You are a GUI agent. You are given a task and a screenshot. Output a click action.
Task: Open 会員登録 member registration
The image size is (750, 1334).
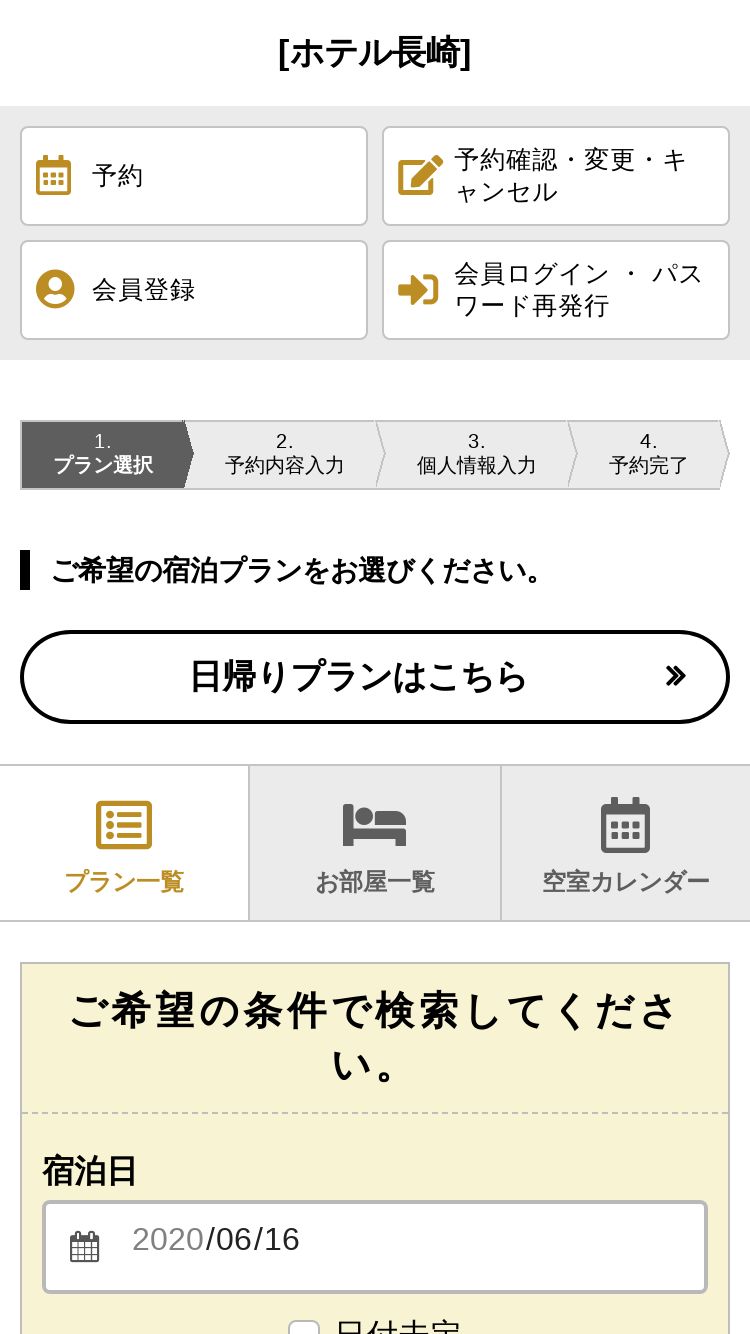(194, 290)
